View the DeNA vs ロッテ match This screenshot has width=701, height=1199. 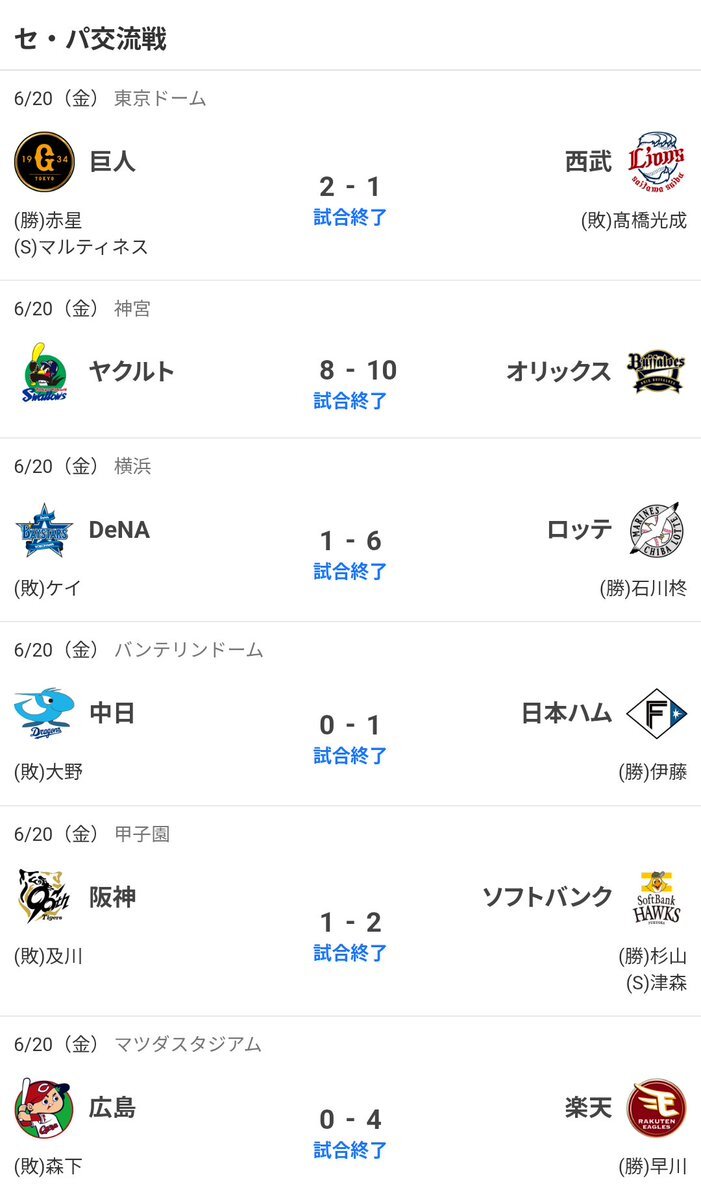click(x=350, y=530)
